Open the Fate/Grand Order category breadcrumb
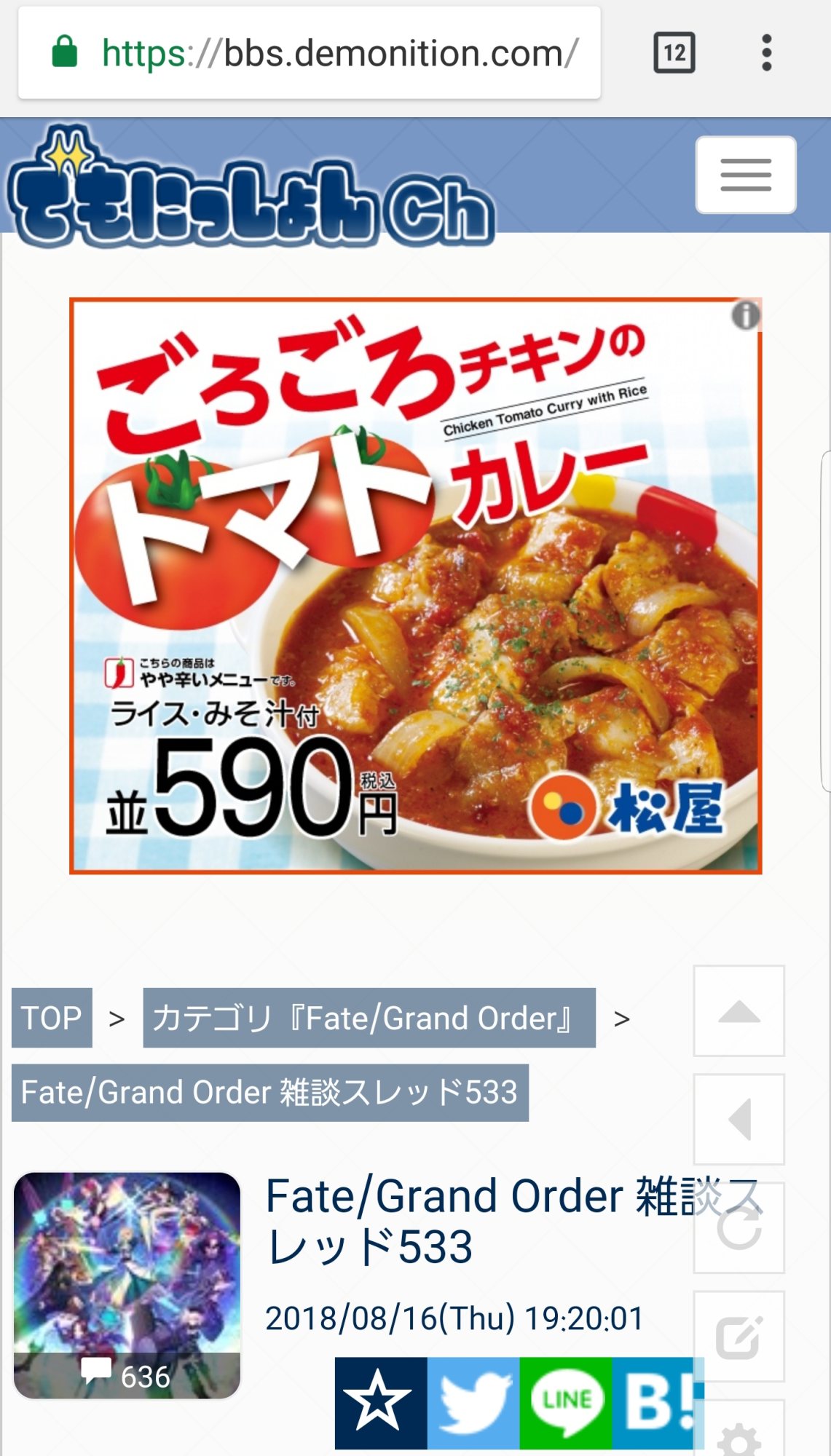 [369, 1018]
